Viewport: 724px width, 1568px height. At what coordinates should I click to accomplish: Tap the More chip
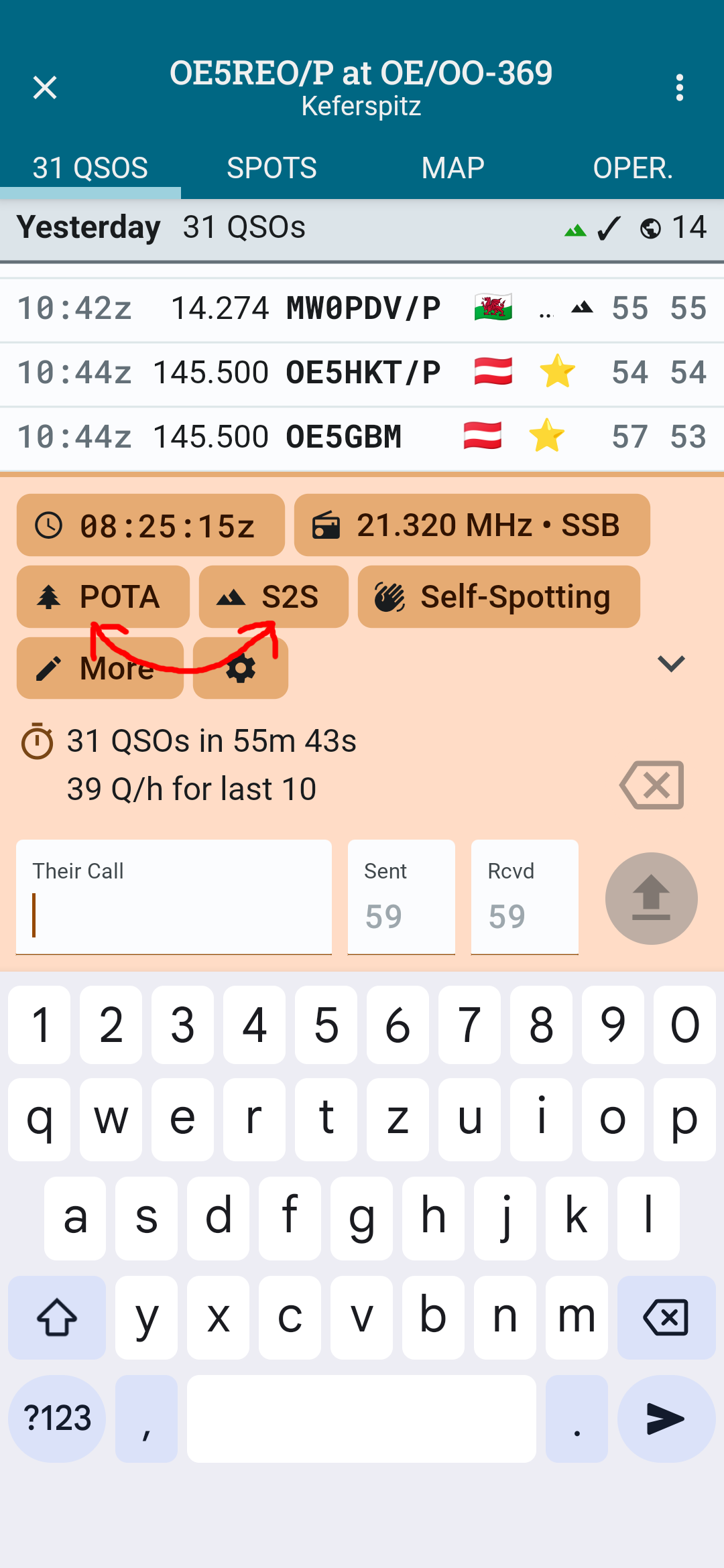point(101,668)
